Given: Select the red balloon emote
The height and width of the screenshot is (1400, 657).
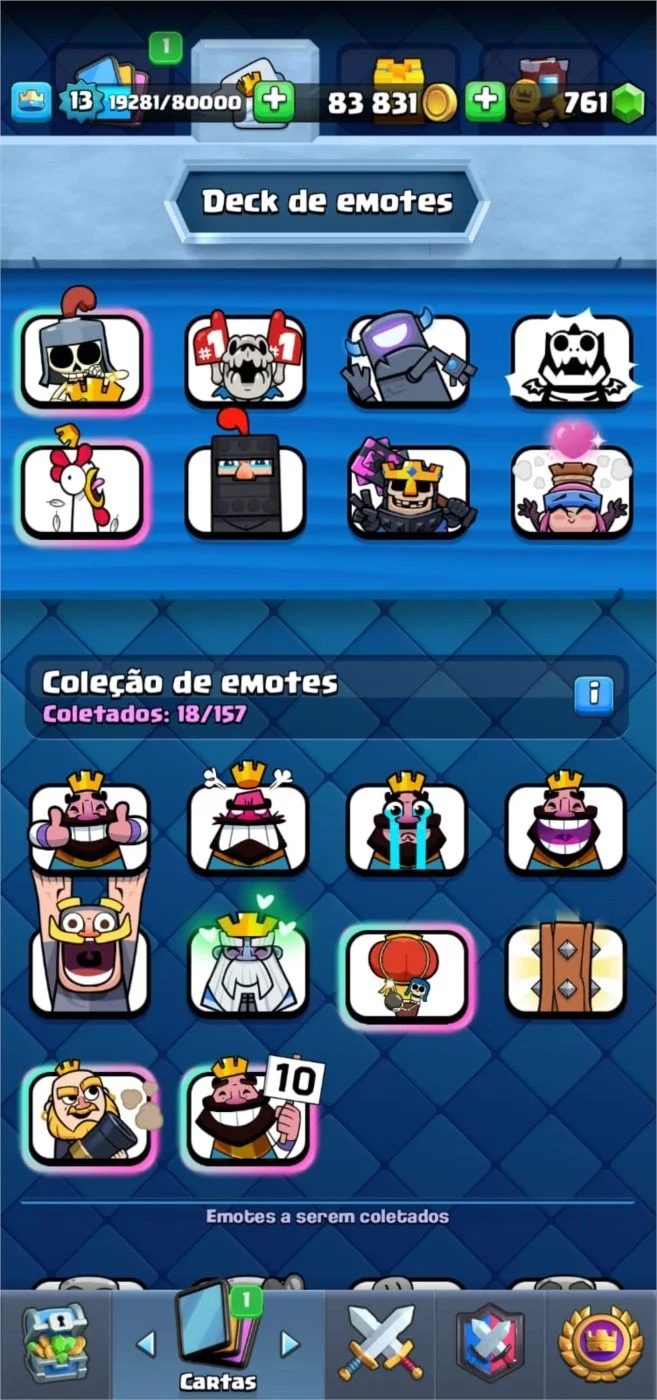Looking at the screenshot, I should [407, 972].
